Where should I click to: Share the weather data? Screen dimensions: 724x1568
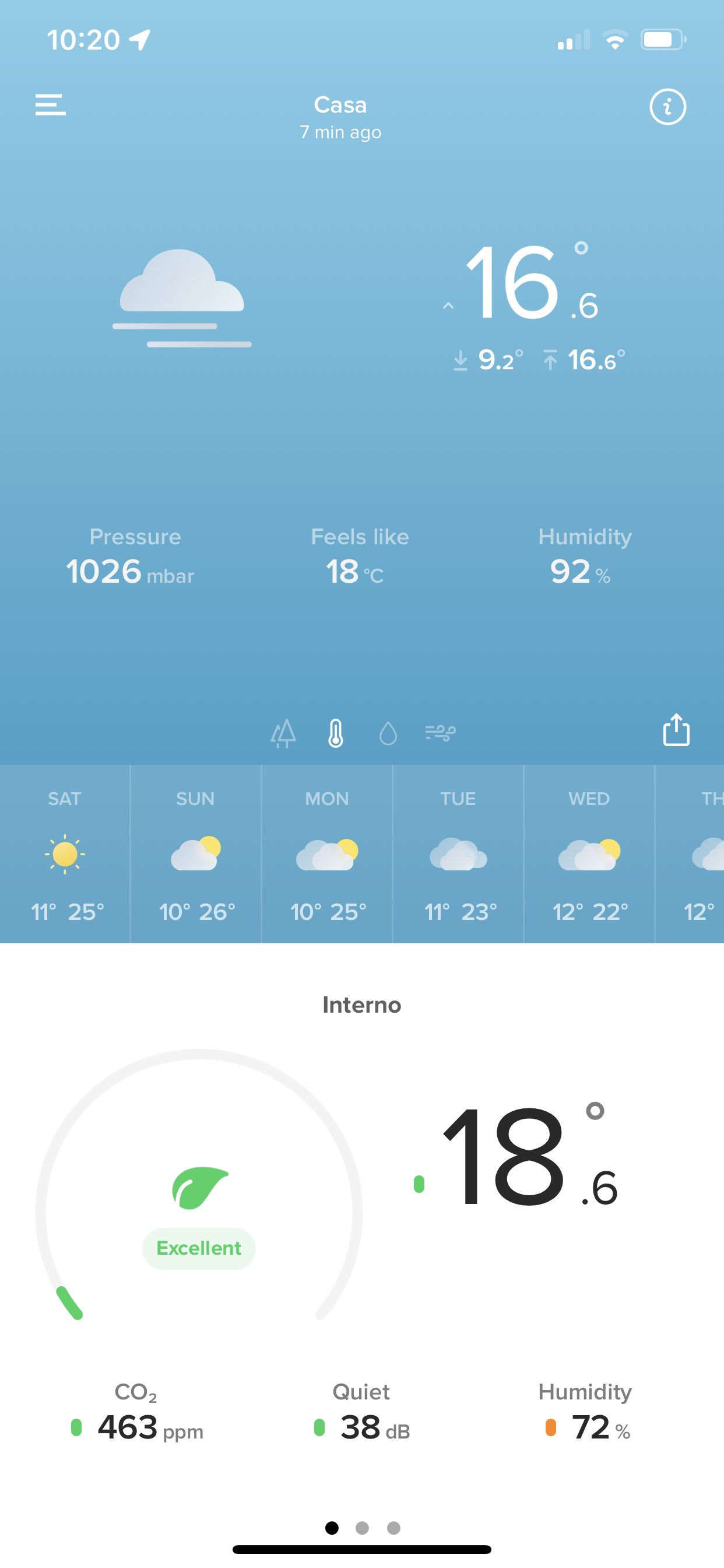click(676, 729)
